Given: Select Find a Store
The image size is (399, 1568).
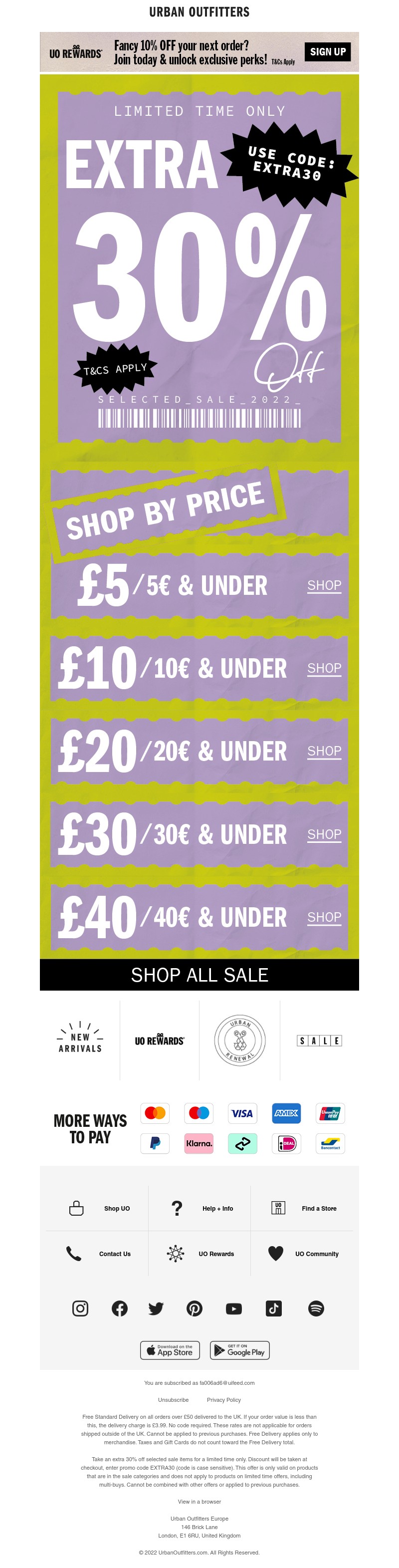Looking at the screenshot, I should (x=319, y=1208).
